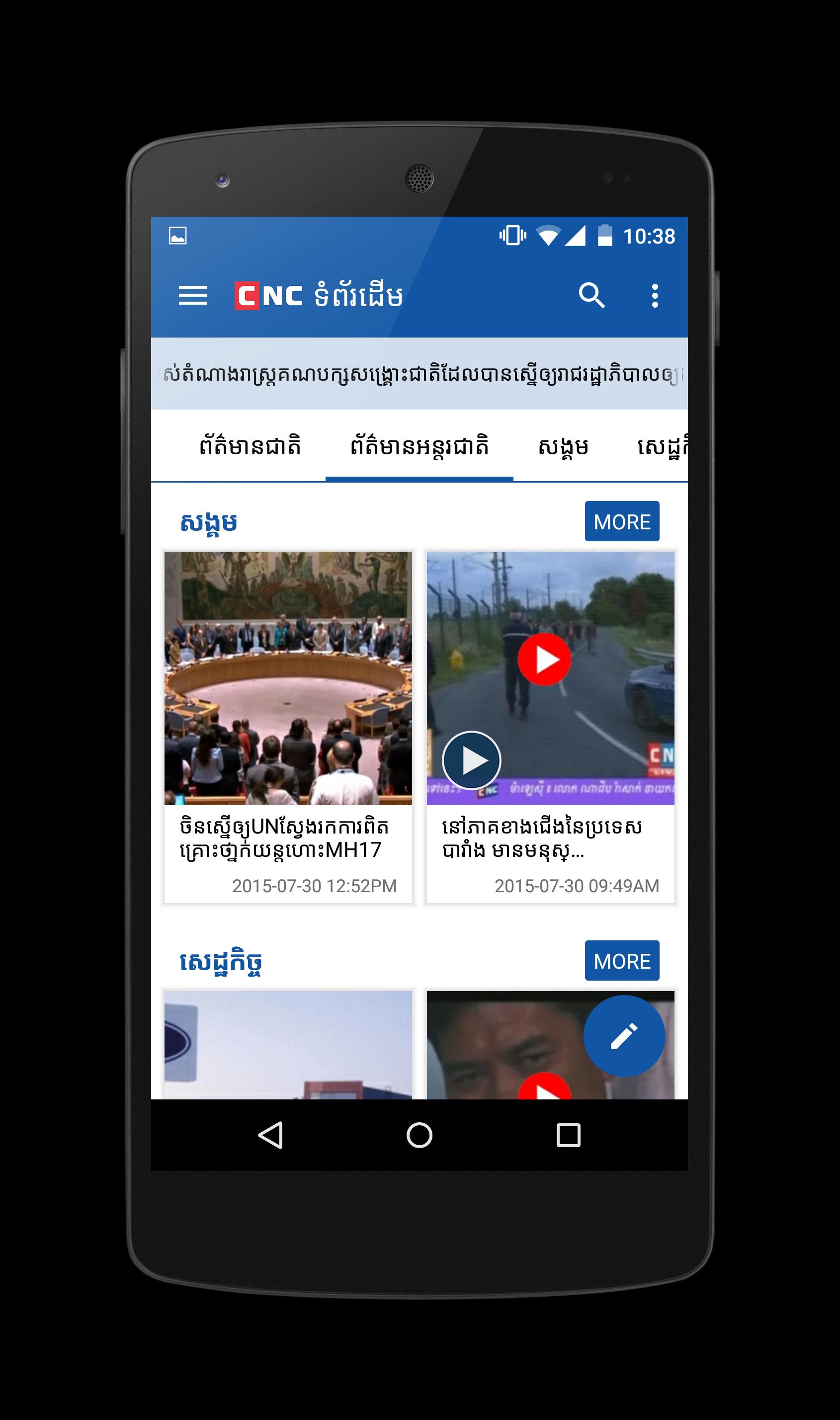Open the MH17 UN news article card

(x=288, y=727)
